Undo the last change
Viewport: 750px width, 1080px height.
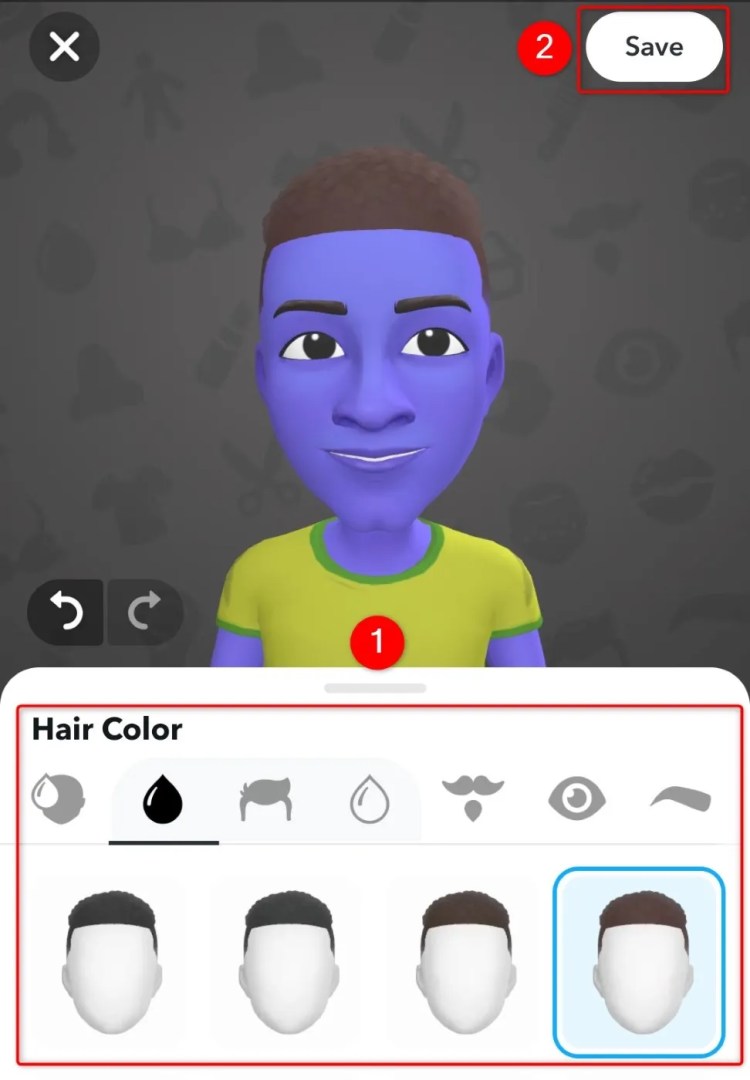point(66,612)
